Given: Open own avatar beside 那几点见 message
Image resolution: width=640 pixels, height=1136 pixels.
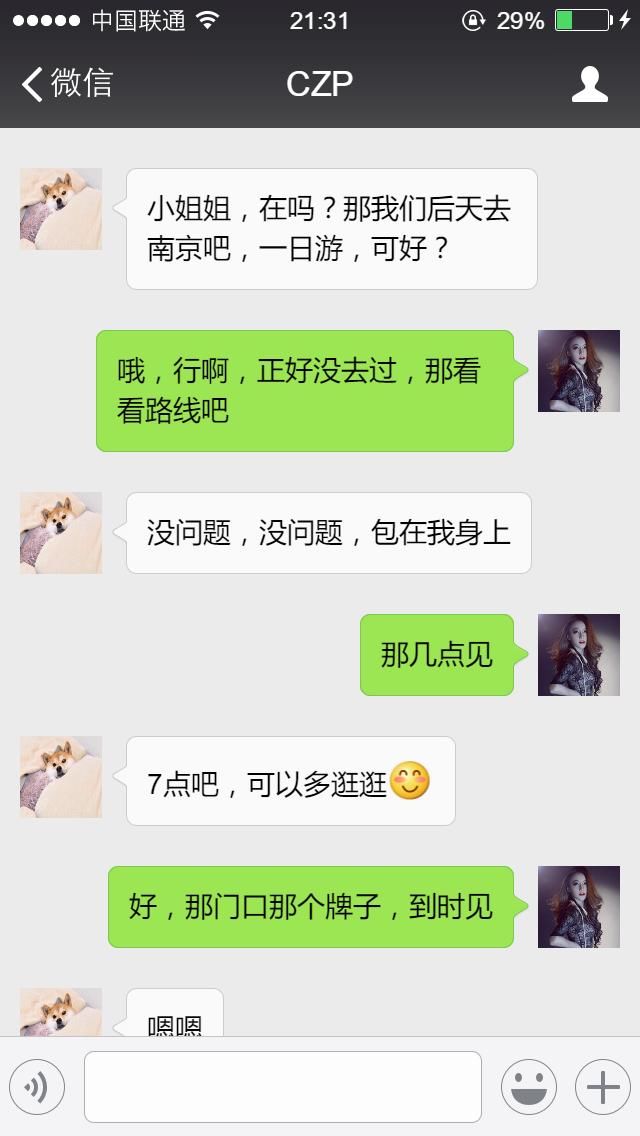Looking at the screenshot, I should pyautogui.click(x=578, y=655).
